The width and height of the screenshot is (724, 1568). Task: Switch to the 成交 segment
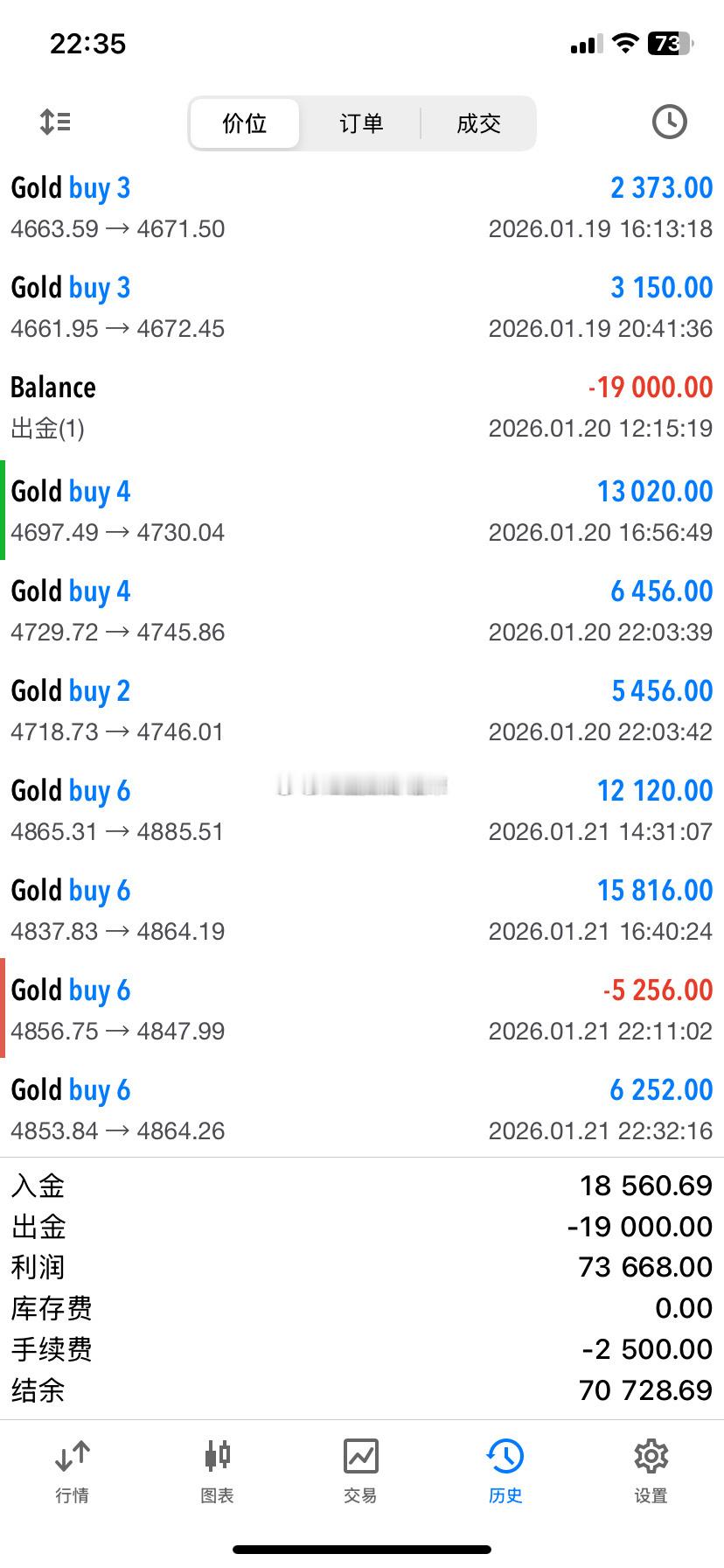pos(478,123)
